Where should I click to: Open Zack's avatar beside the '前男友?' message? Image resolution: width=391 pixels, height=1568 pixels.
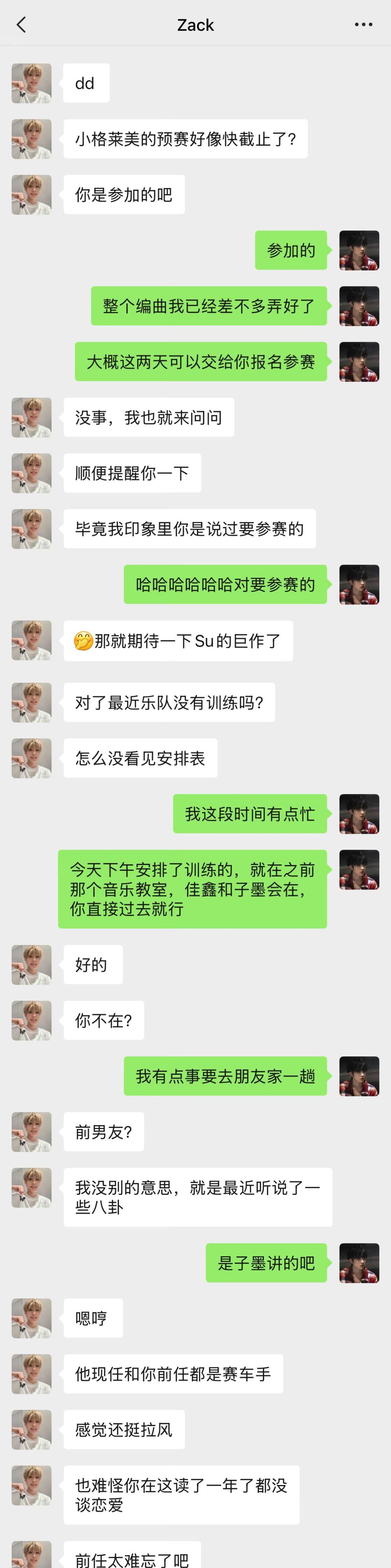point(32,1131)
